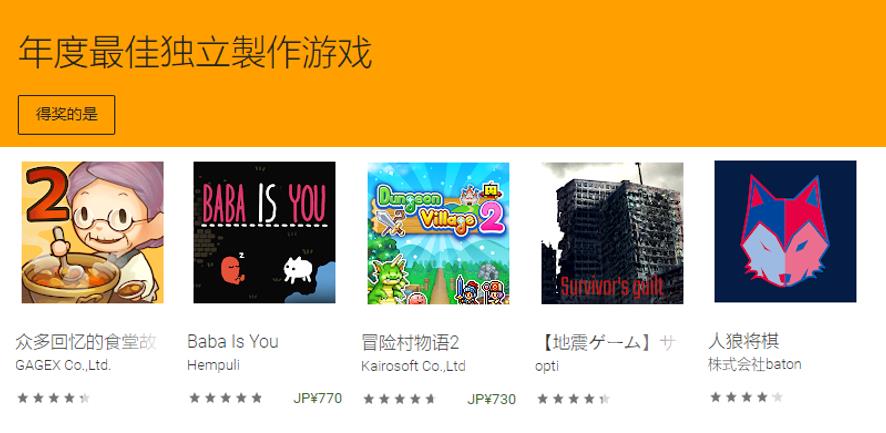This screenshot has height=433, width=886.
Task: Open the Baba Is You game card
Action: (264, 232)
